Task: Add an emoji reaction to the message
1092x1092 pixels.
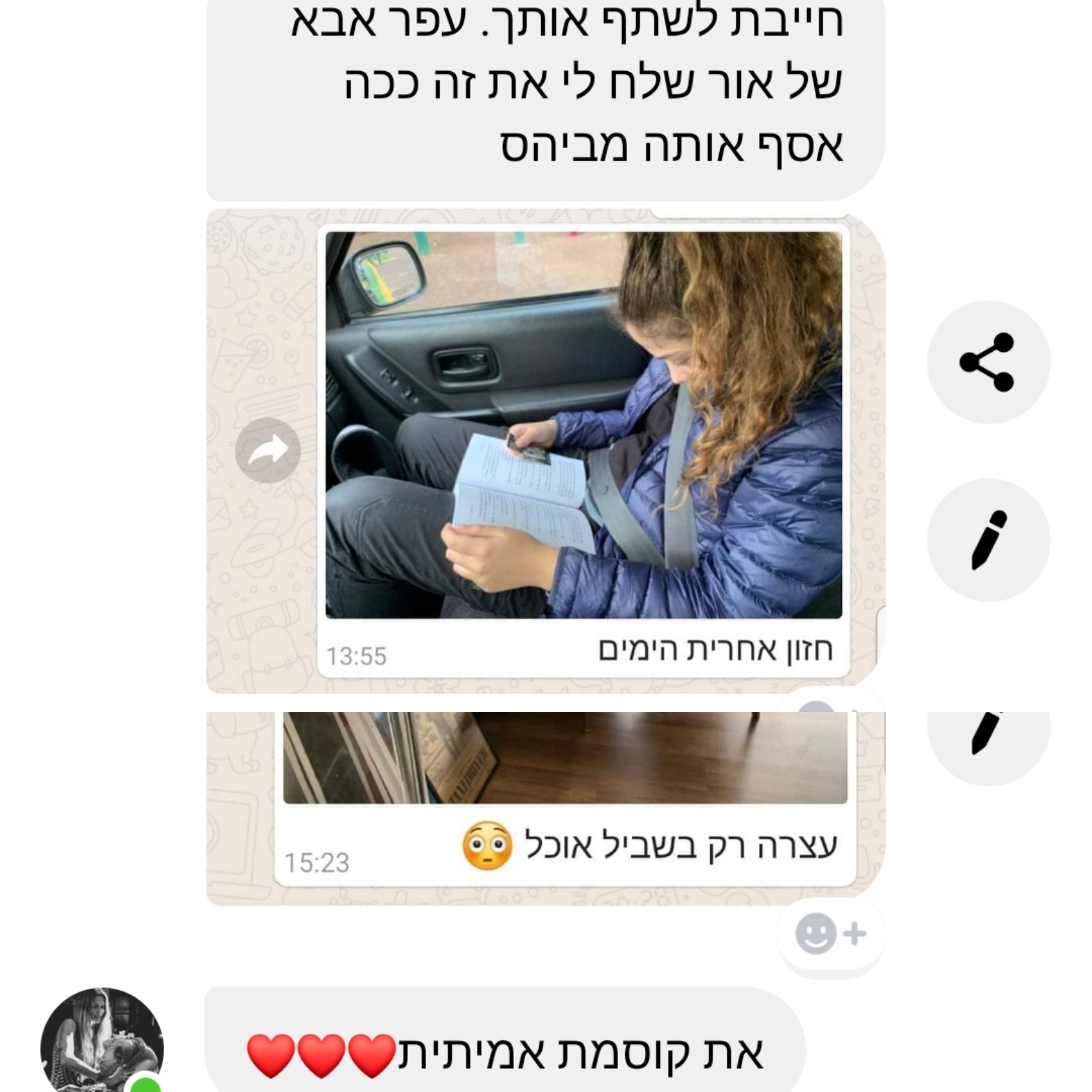Action: coord(830,934)
